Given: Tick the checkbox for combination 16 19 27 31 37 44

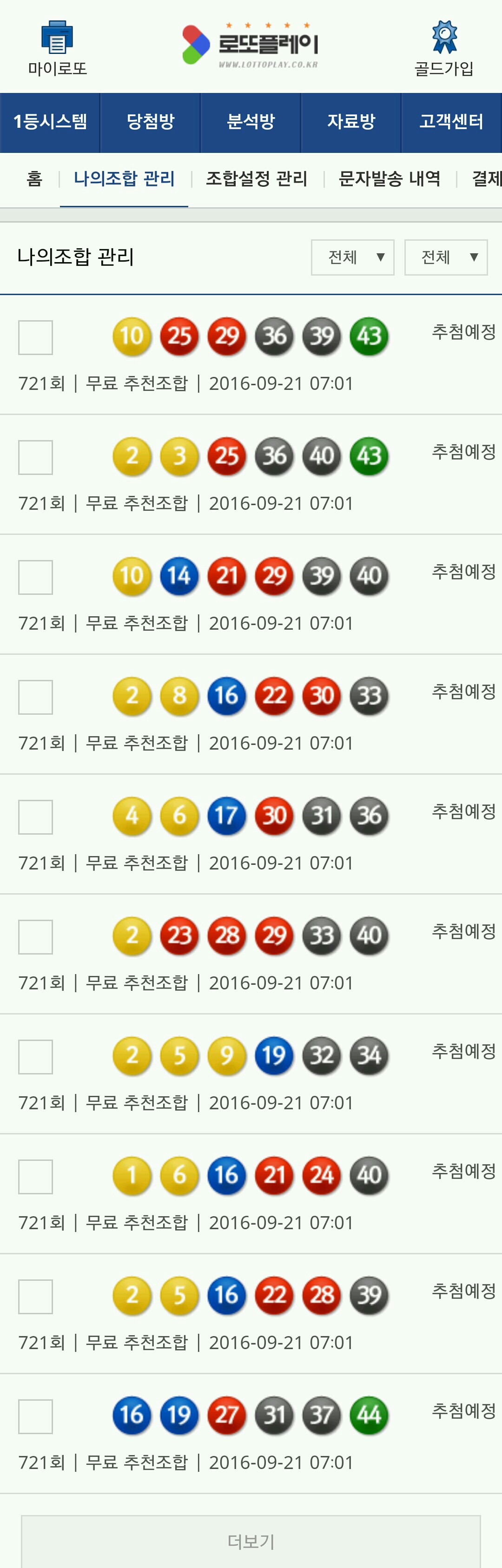Looking at the screenshot, I should pyautogui.click(x=35, y=1416).
